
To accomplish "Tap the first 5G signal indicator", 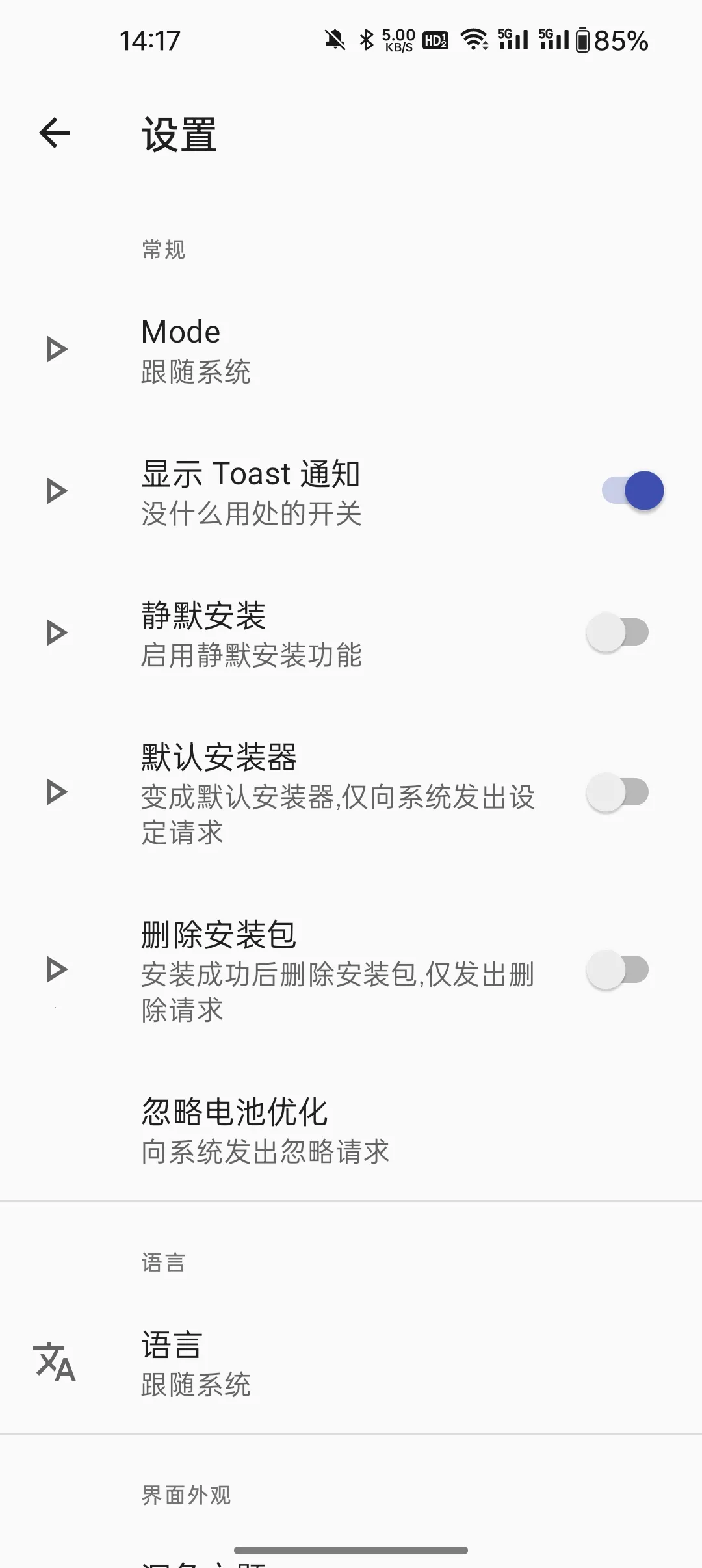I will coord(513,39).
